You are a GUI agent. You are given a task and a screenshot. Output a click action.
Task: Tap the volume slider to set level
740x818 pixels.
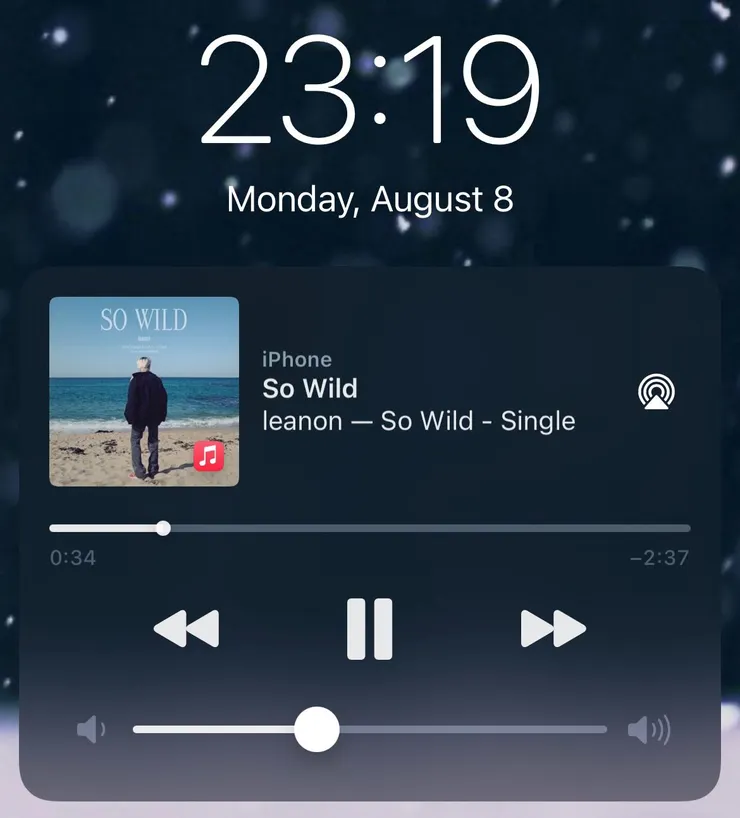tap(460, 730)
